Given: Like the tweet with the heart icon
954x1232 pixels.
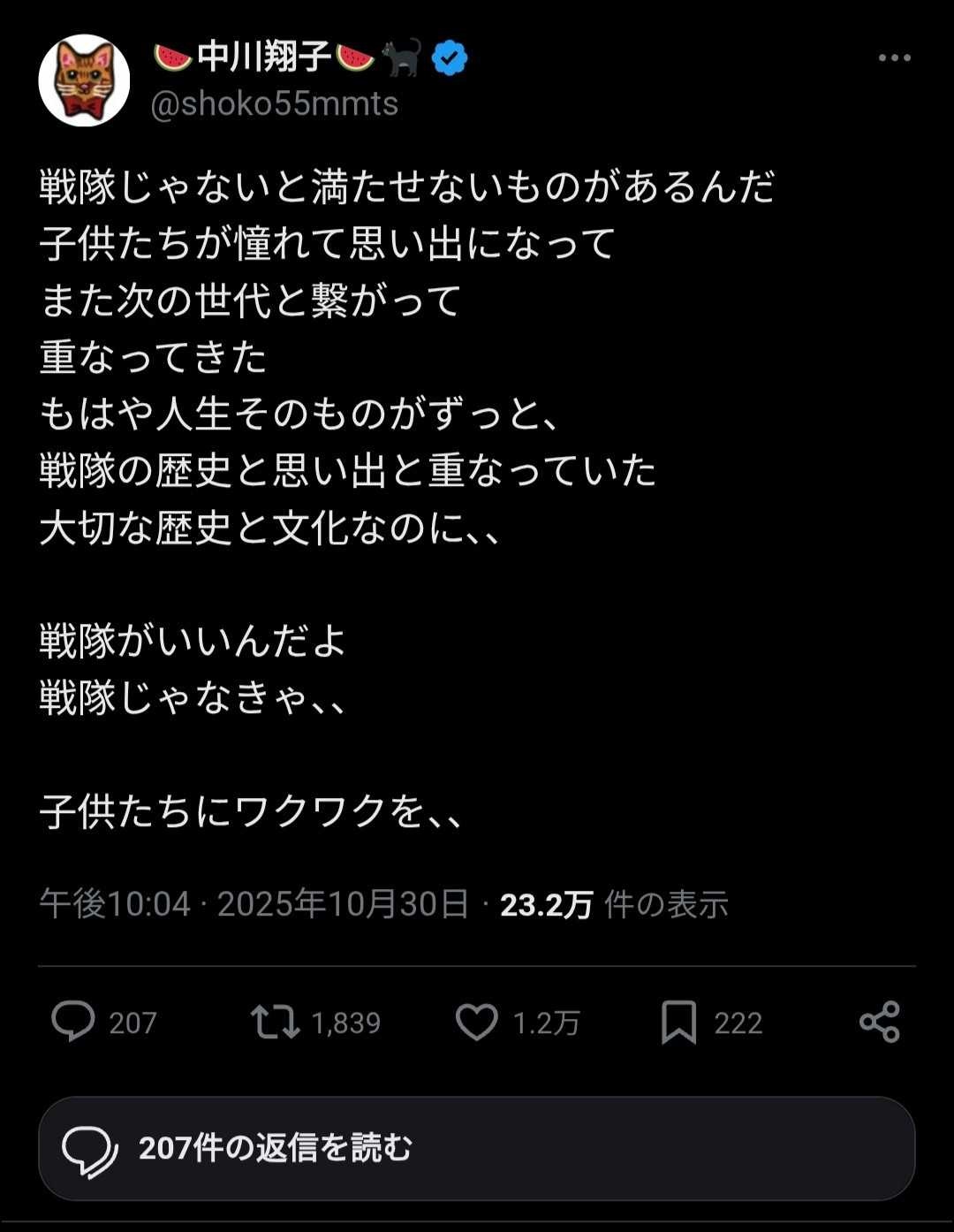Looking at the screenshot, I should pos(477,1022).
